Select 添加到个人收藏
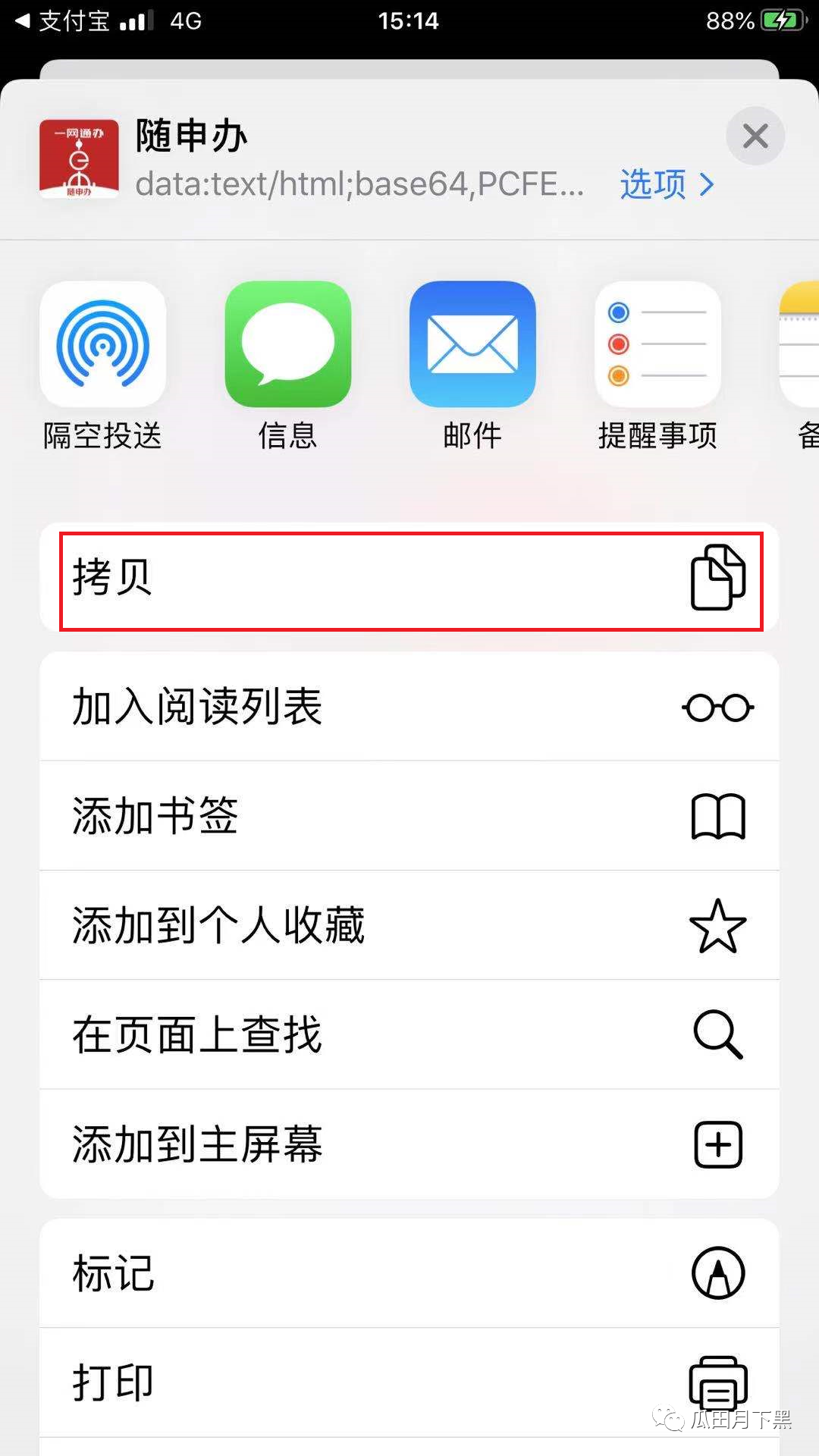The width and height of the screenshot is (819, 1456). coord(409,925)
